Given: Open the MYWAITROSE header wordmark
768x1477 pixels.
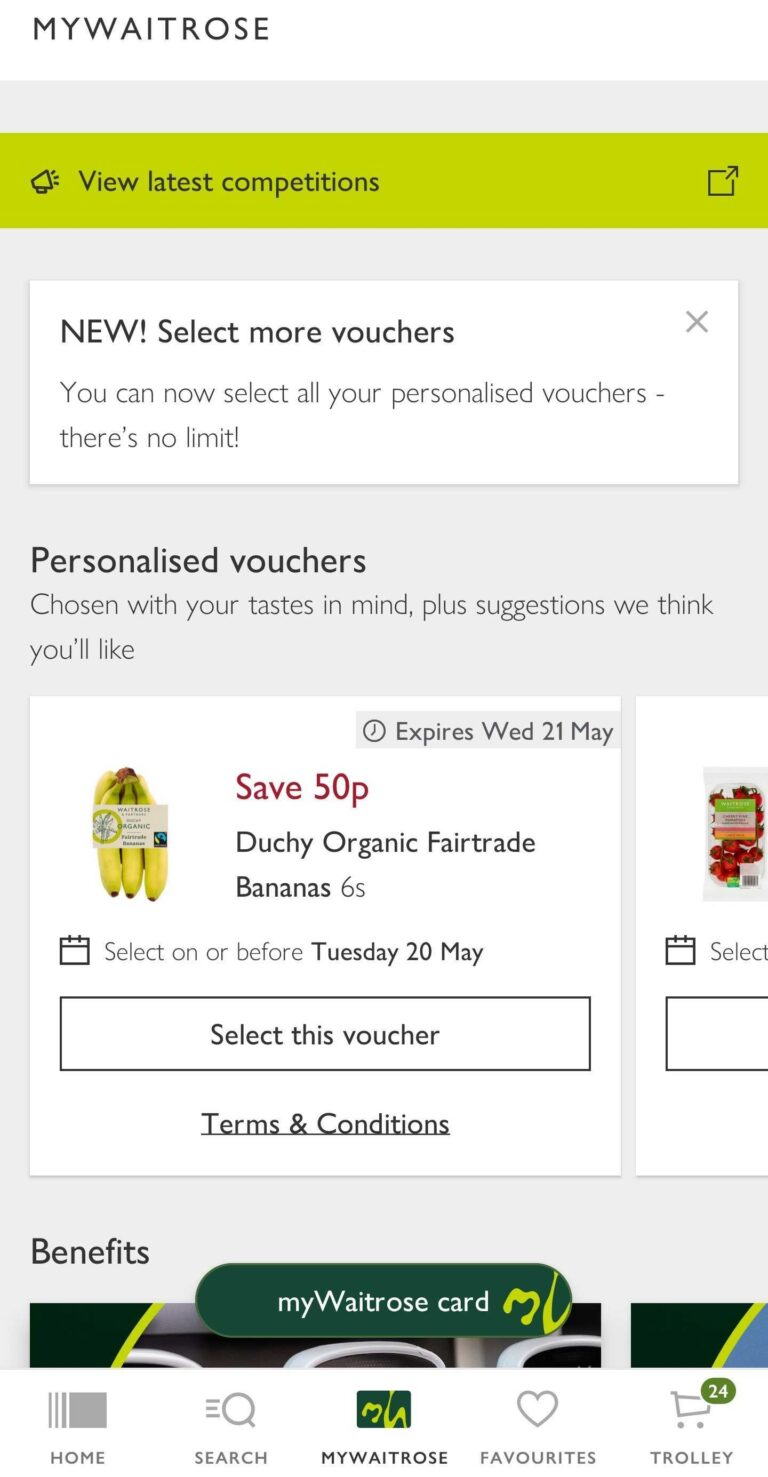Looking at the screenshot, I should click(x=150, y=29).
